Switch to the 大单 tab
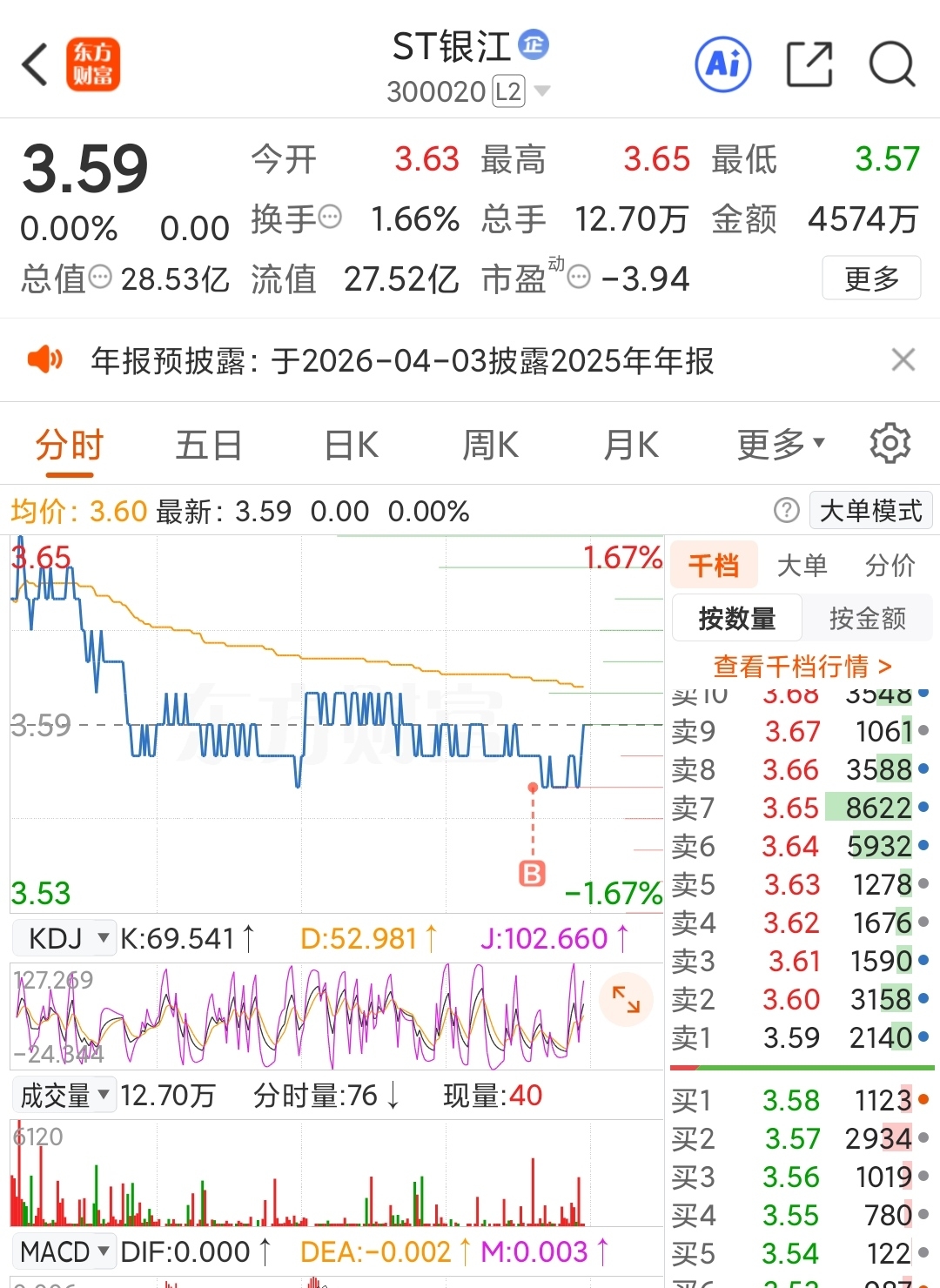940x1288 pixels. 802,566
